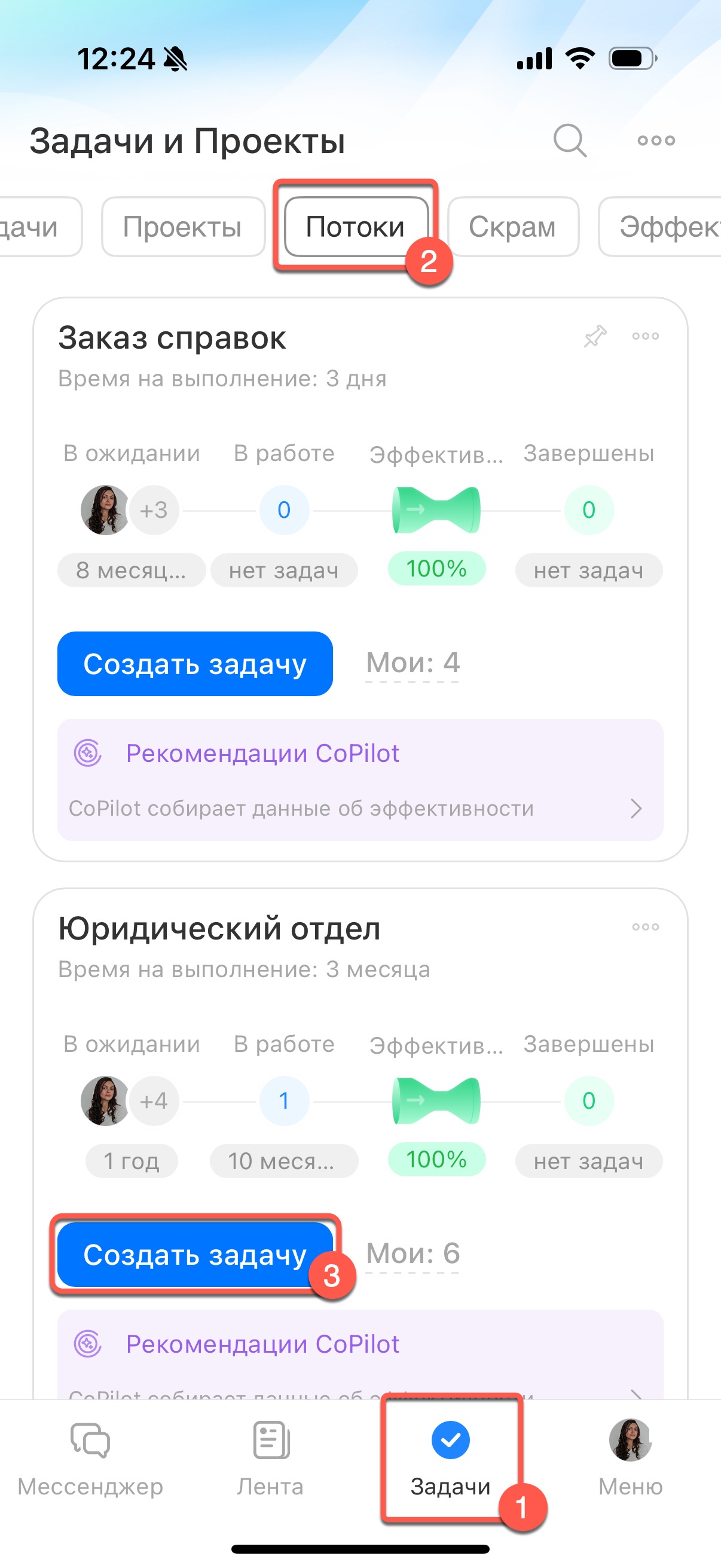Create a task in Заказ справок
This screenshot has width=721, height=1568.
195,663
